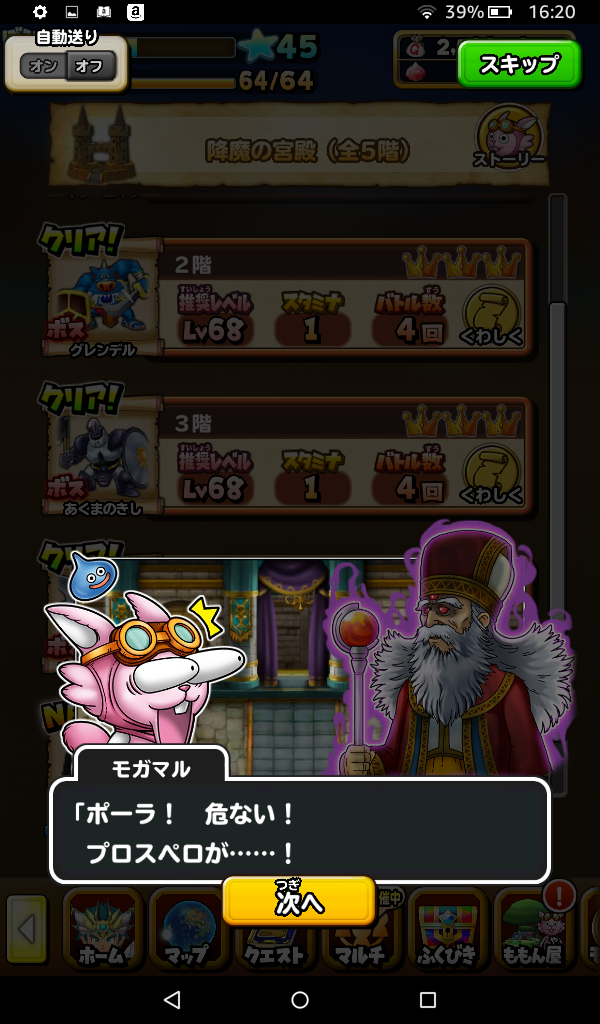This screenshot has height=1024, width=600.
Task: Set auto-advance to オフ
Action: point(91,68)
